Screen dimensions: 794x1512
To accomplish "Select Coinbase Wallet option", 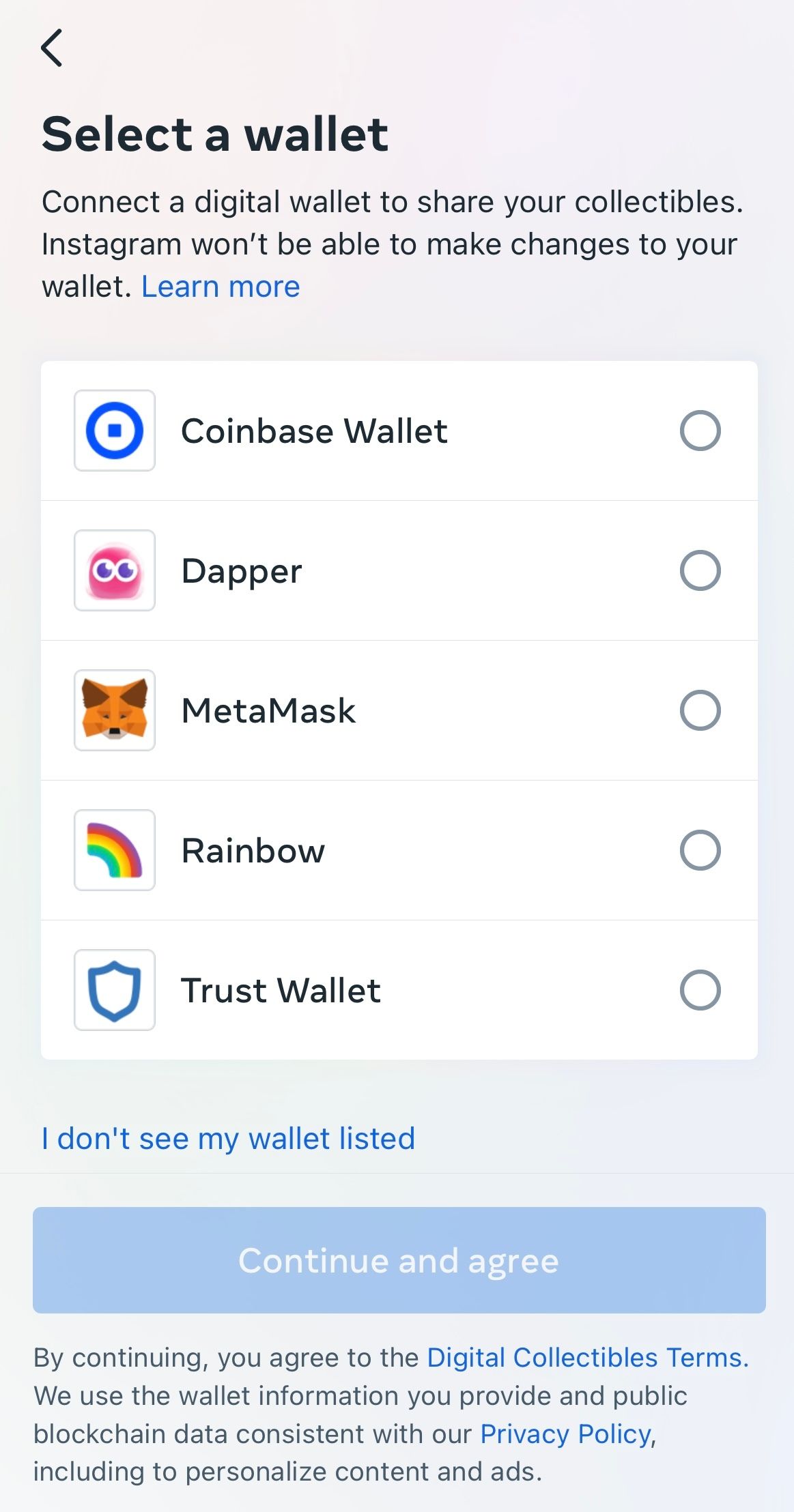I will coord(700,431).
